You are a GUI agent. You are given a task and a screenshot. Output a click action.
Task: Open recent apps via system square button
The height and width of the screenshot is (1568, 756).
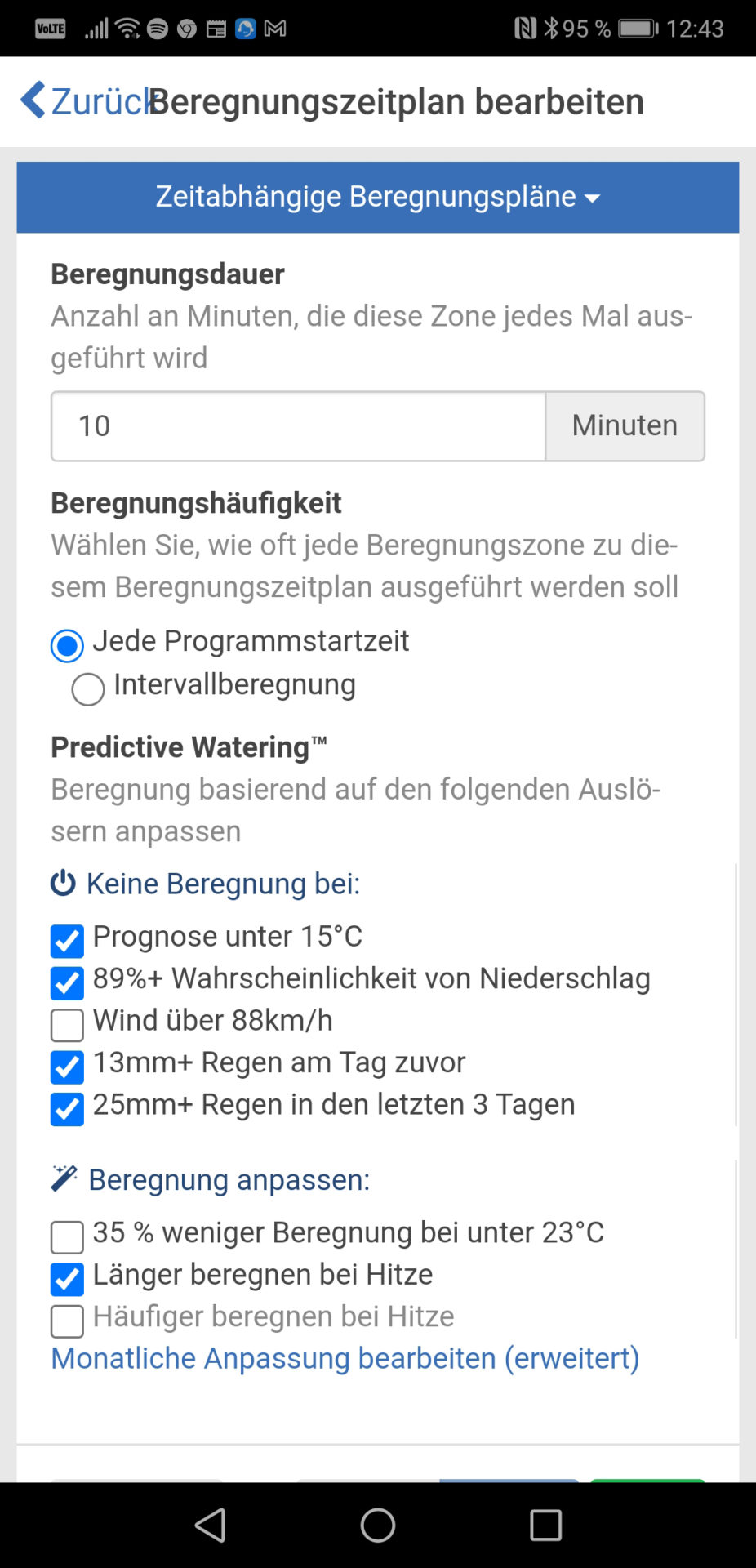tap(545, 1525)
